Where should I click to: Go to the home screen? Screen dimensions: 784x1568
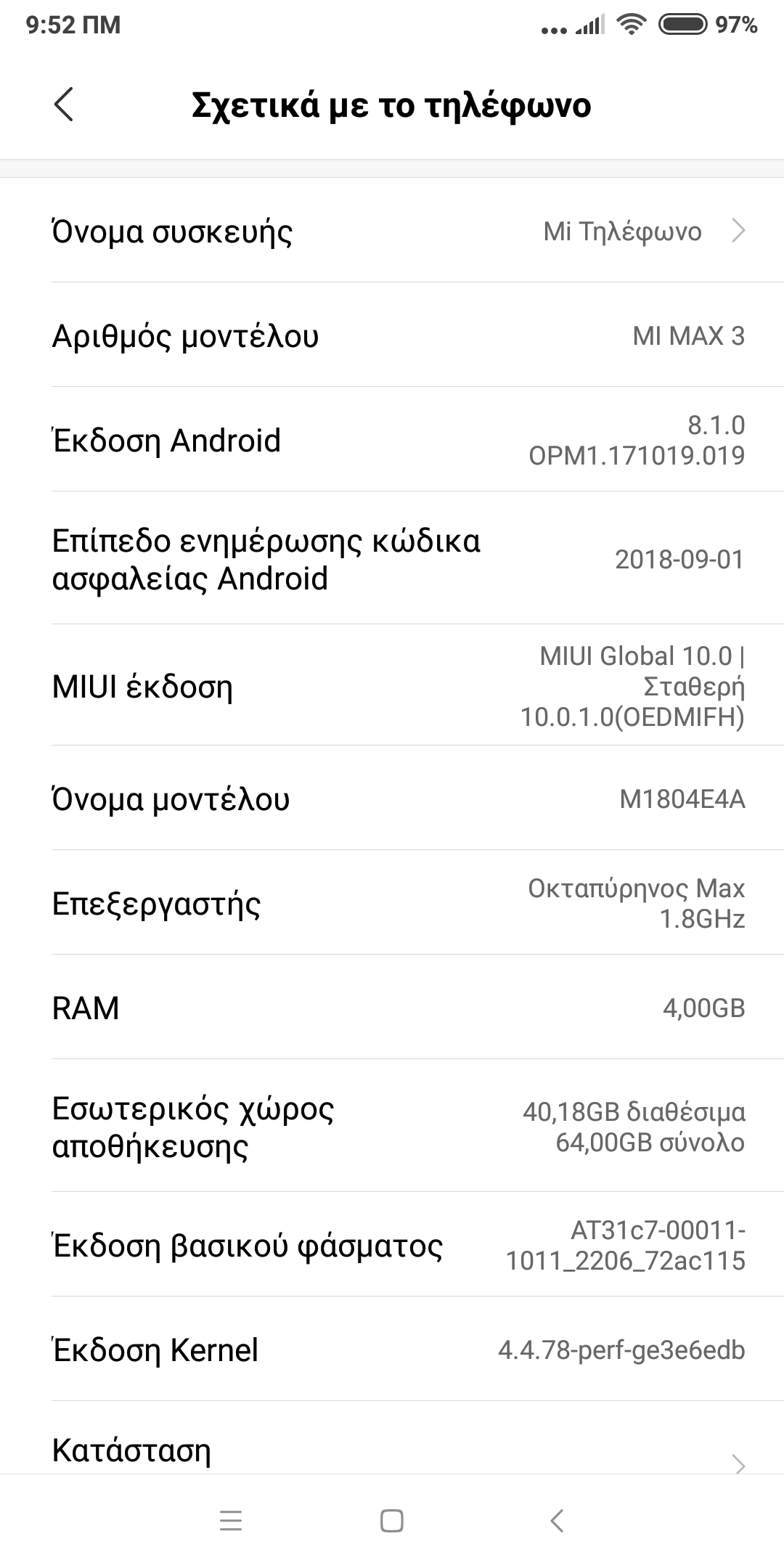392,1521
